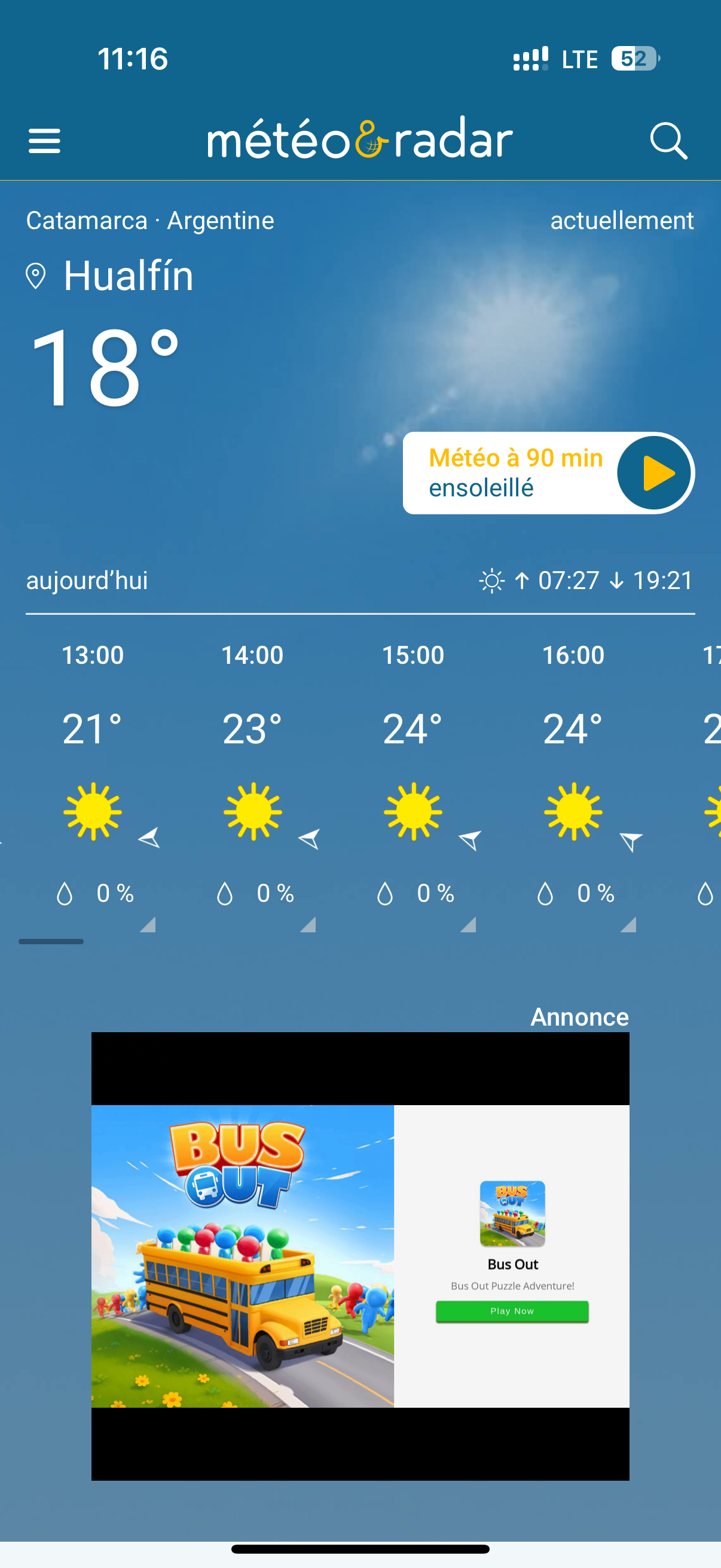Expand the 16:00 hourly forecast

pyautogui.click(x=628, y=925)
